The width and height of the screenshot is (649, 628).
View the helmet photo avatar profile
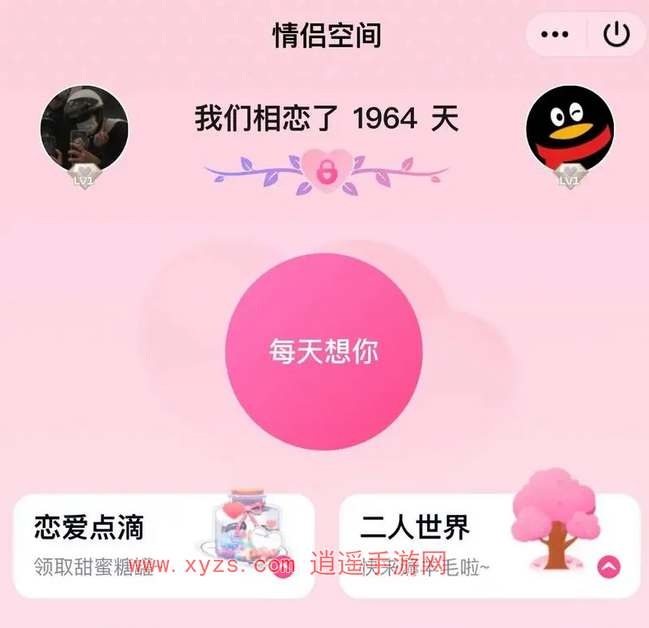[x=84, y=130]
